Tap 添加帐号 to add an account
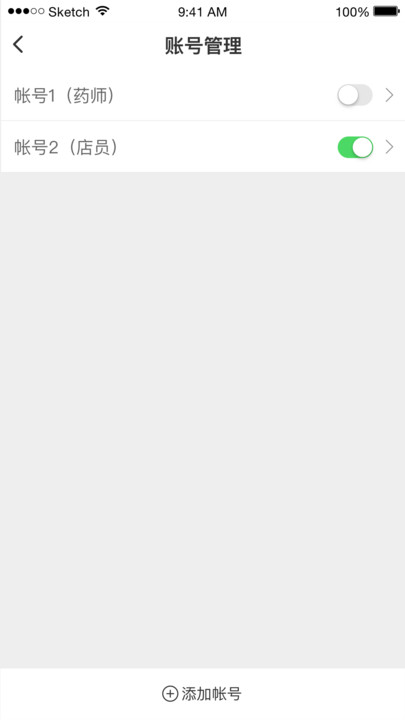The image size is (405, 720). click(202, 694)
